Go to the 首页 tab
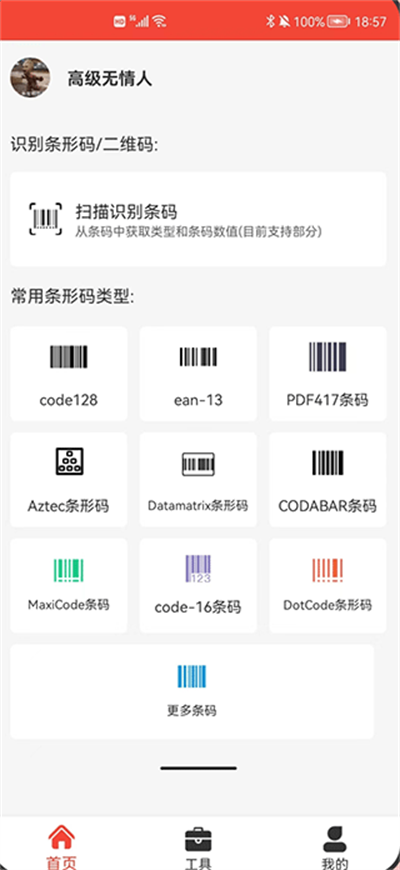This screenshot has width=400, height=870. click(61, 847)
